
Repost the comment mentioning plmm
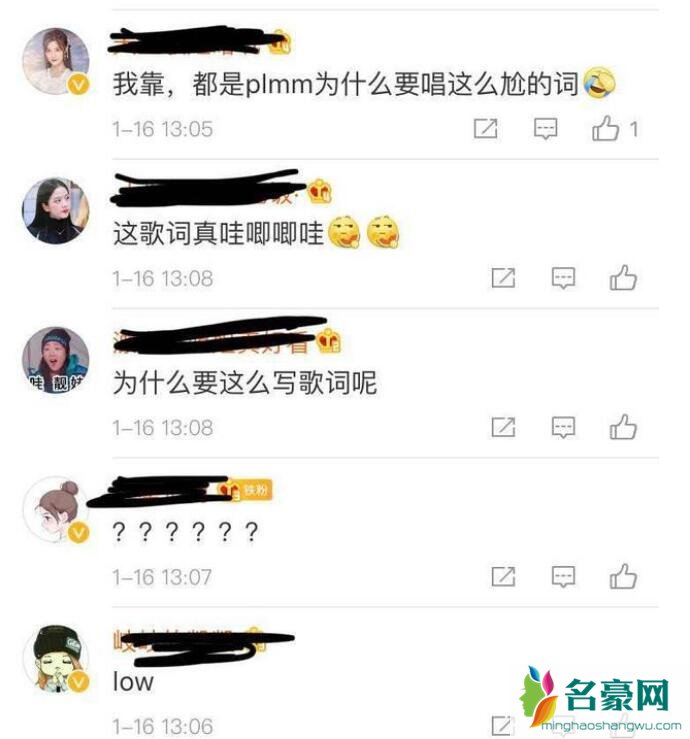click(485, 128)
